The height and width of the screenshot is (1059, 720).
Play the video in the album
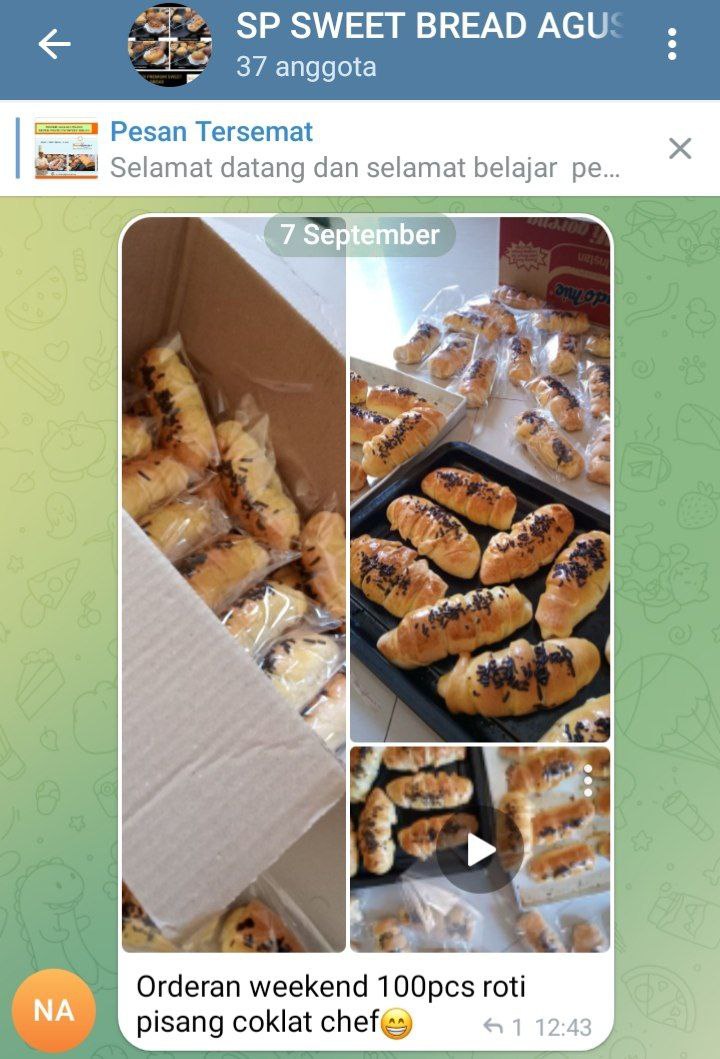480,849
